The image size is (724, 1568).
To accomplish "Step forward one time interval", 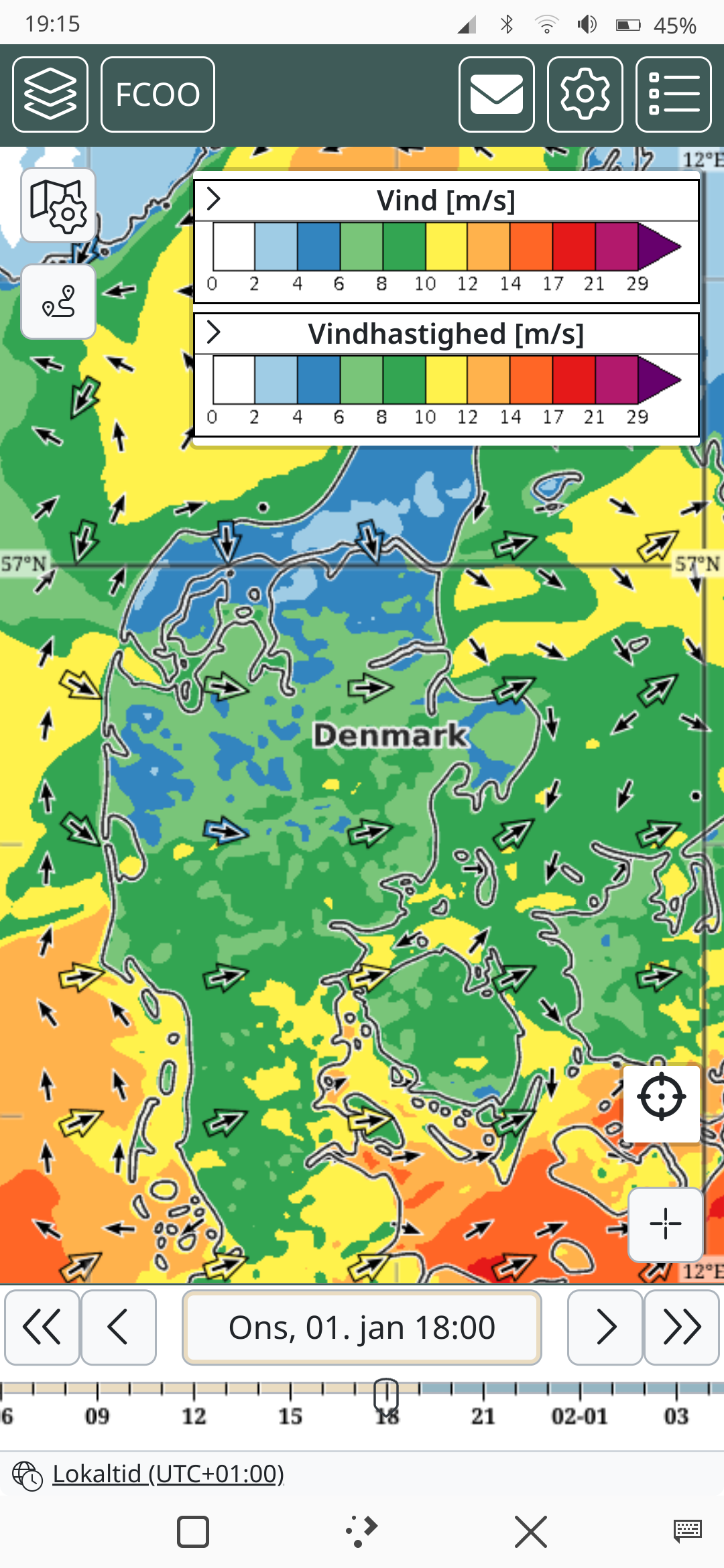I will (605, 1327).
